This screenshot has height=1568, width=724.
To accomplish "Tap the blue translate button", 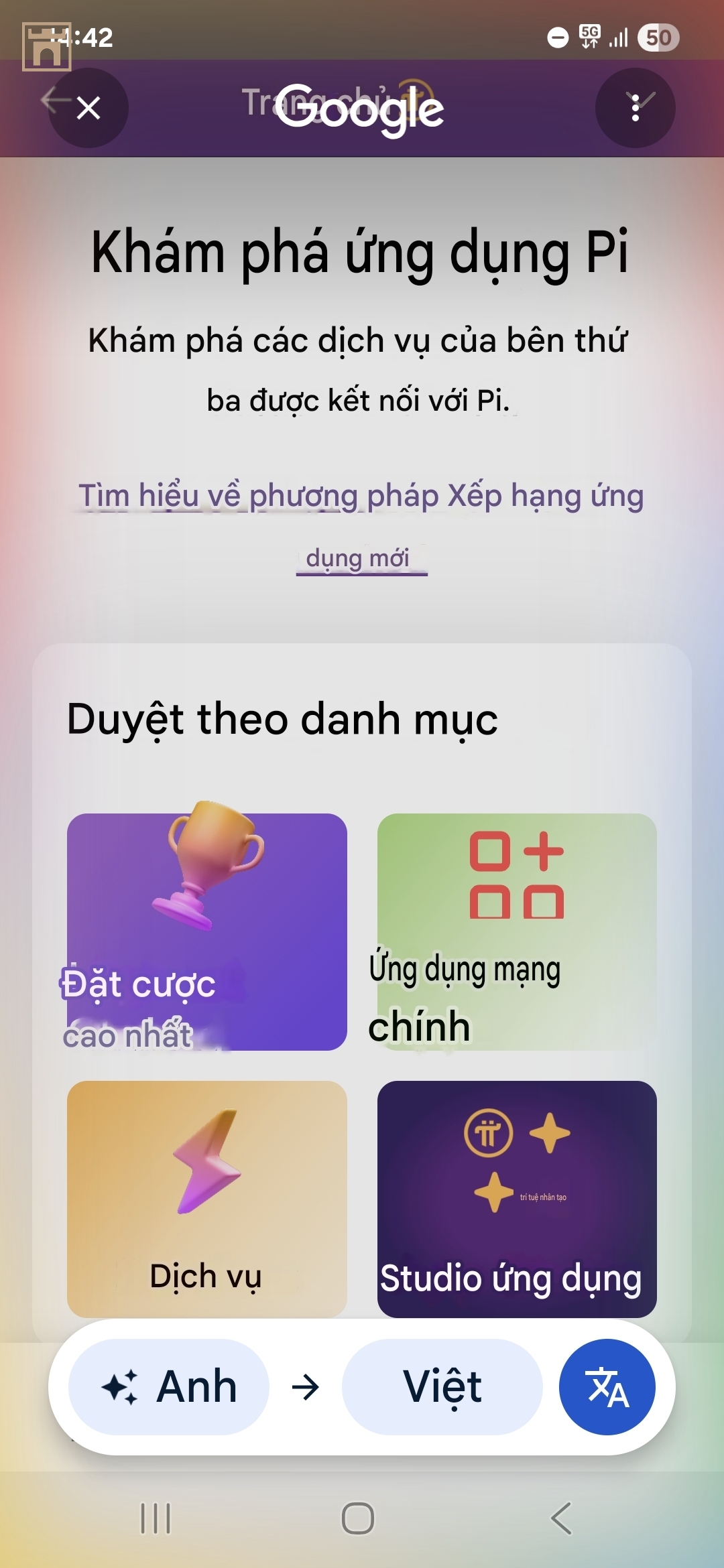I will (607, 1386).
